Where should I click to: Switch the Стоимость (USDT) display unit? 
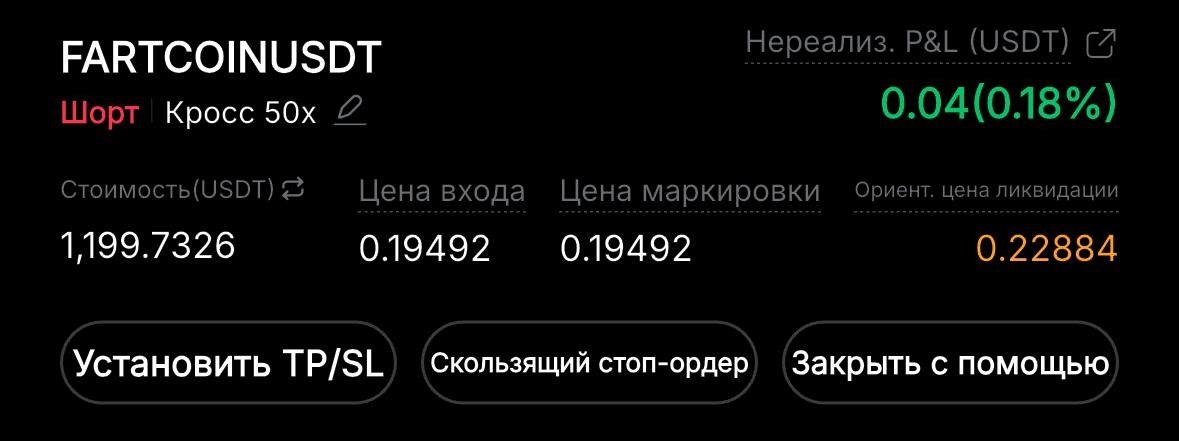[293, 188]
